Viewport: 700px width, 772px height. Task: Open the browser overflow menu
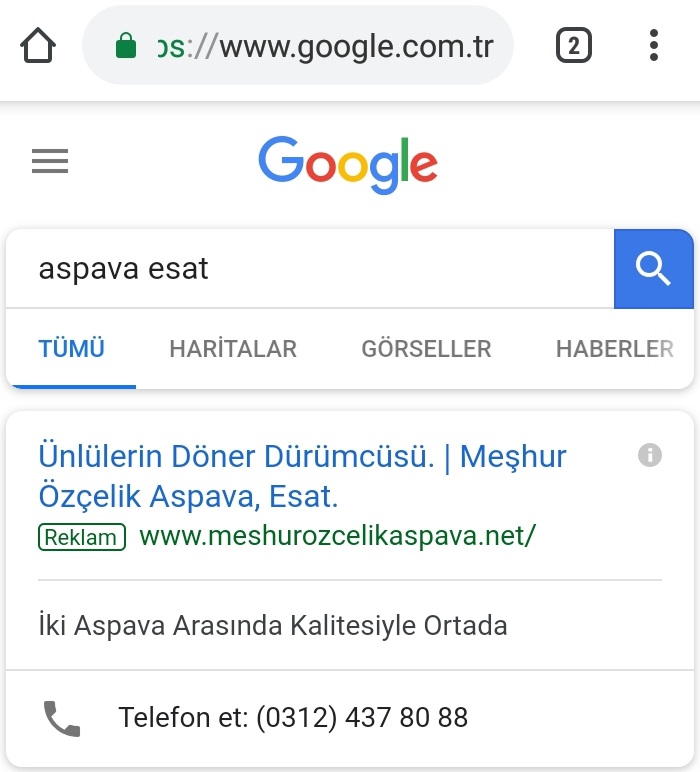(653, 46)
